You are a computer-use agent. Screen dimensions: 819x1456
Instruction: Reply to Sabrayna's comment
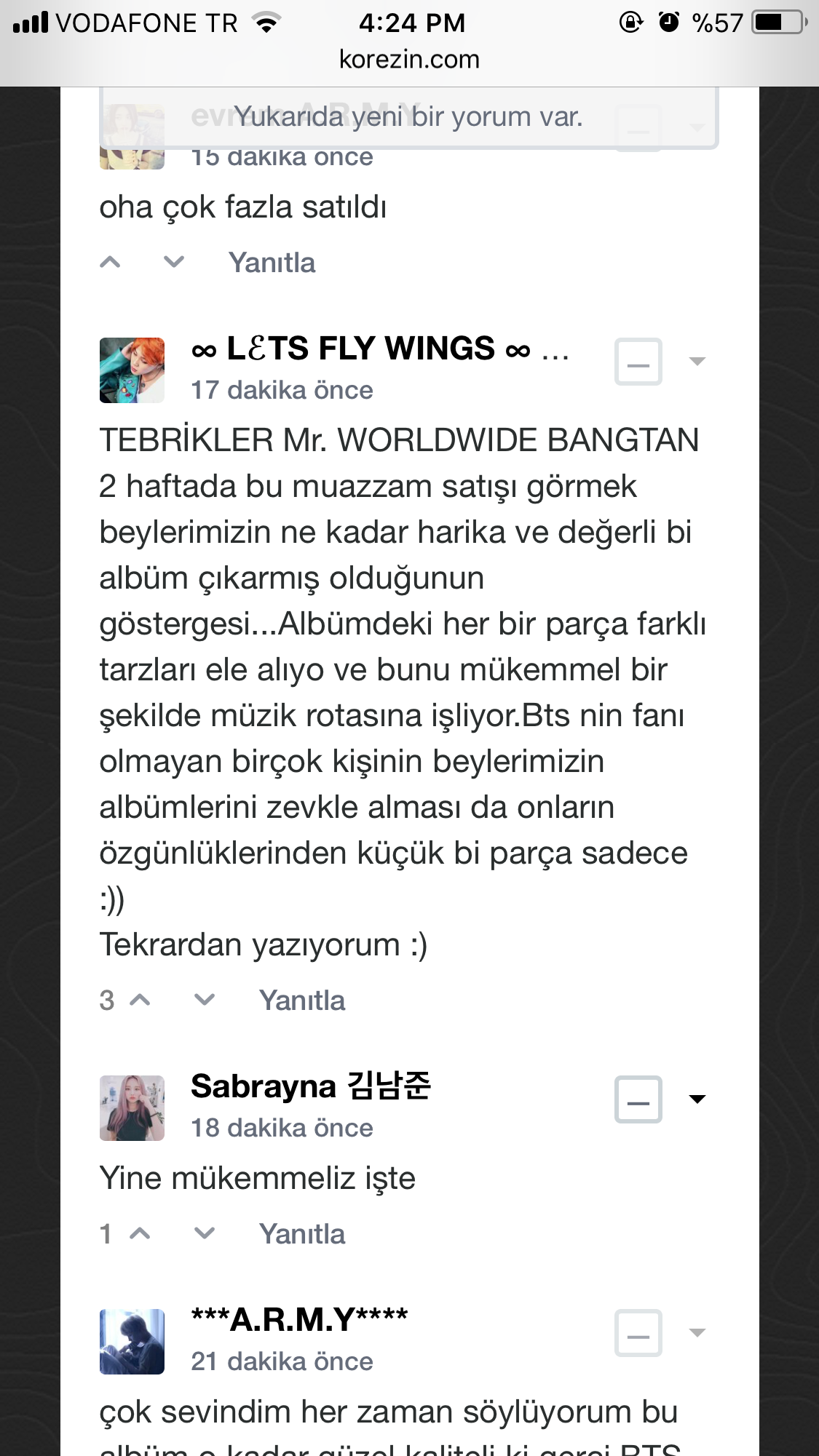point(302,1234)
